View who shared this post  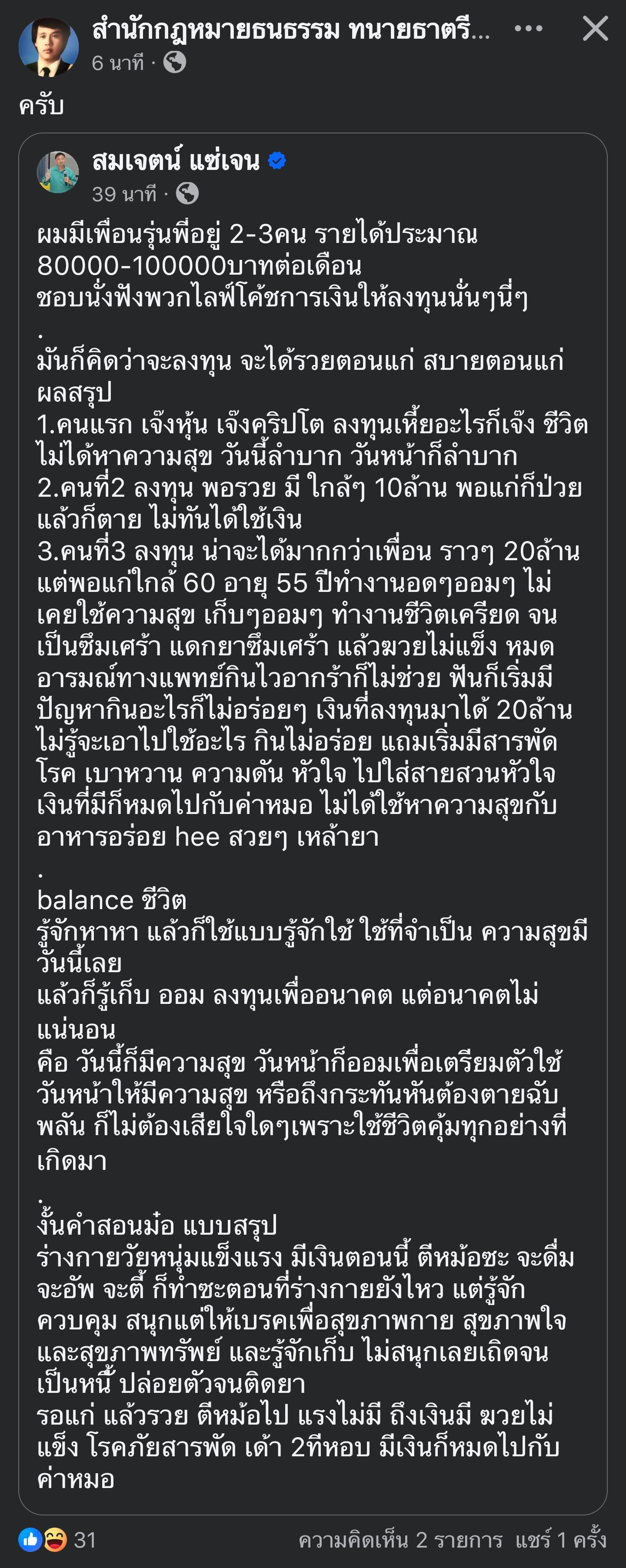[560, 1540]
